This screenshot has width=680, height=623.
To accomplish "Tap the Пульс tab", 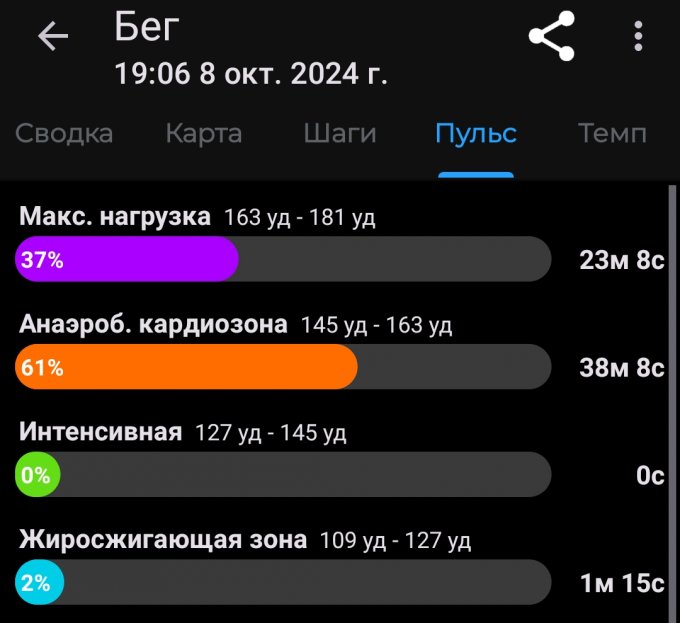I will (476, 134).
